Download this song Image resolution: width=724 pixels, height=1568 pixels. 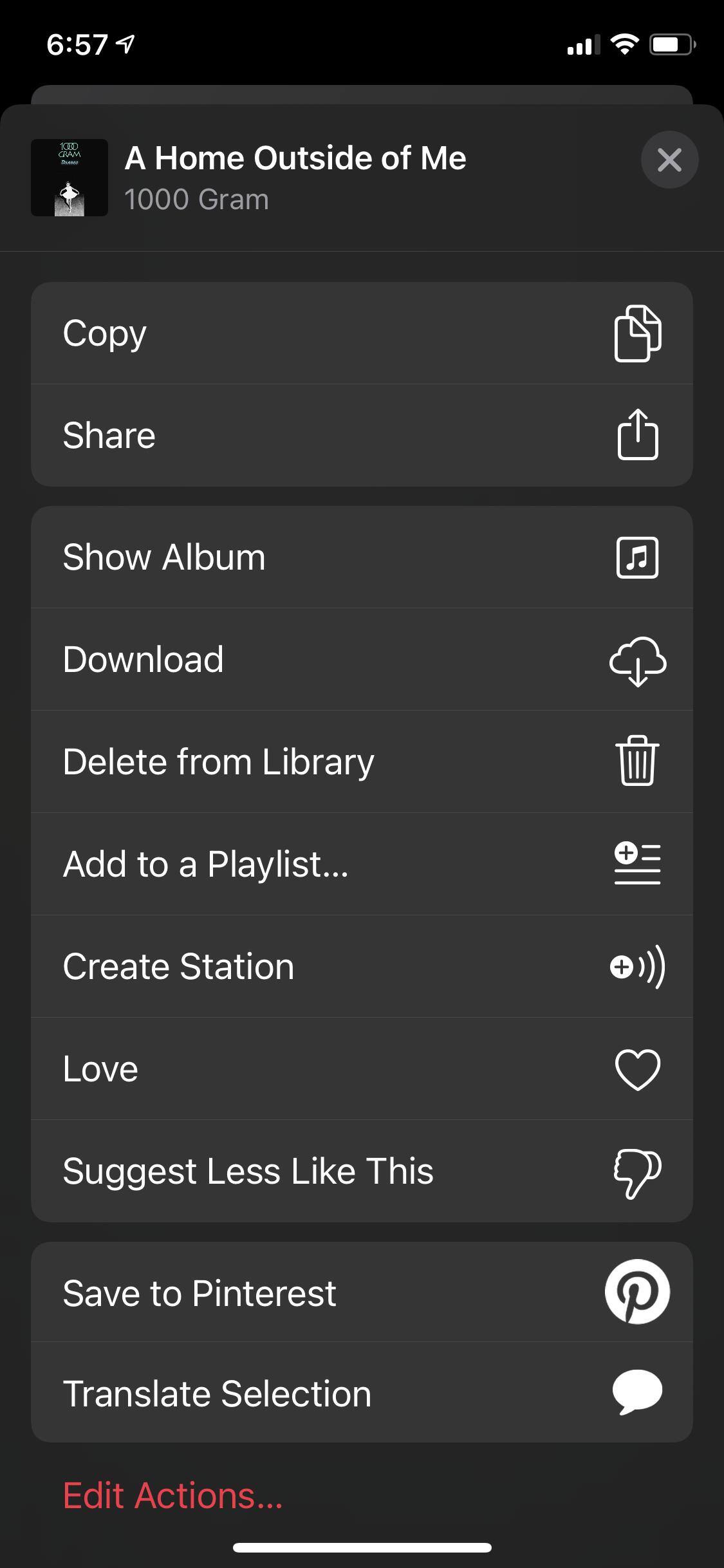point(362,660)
